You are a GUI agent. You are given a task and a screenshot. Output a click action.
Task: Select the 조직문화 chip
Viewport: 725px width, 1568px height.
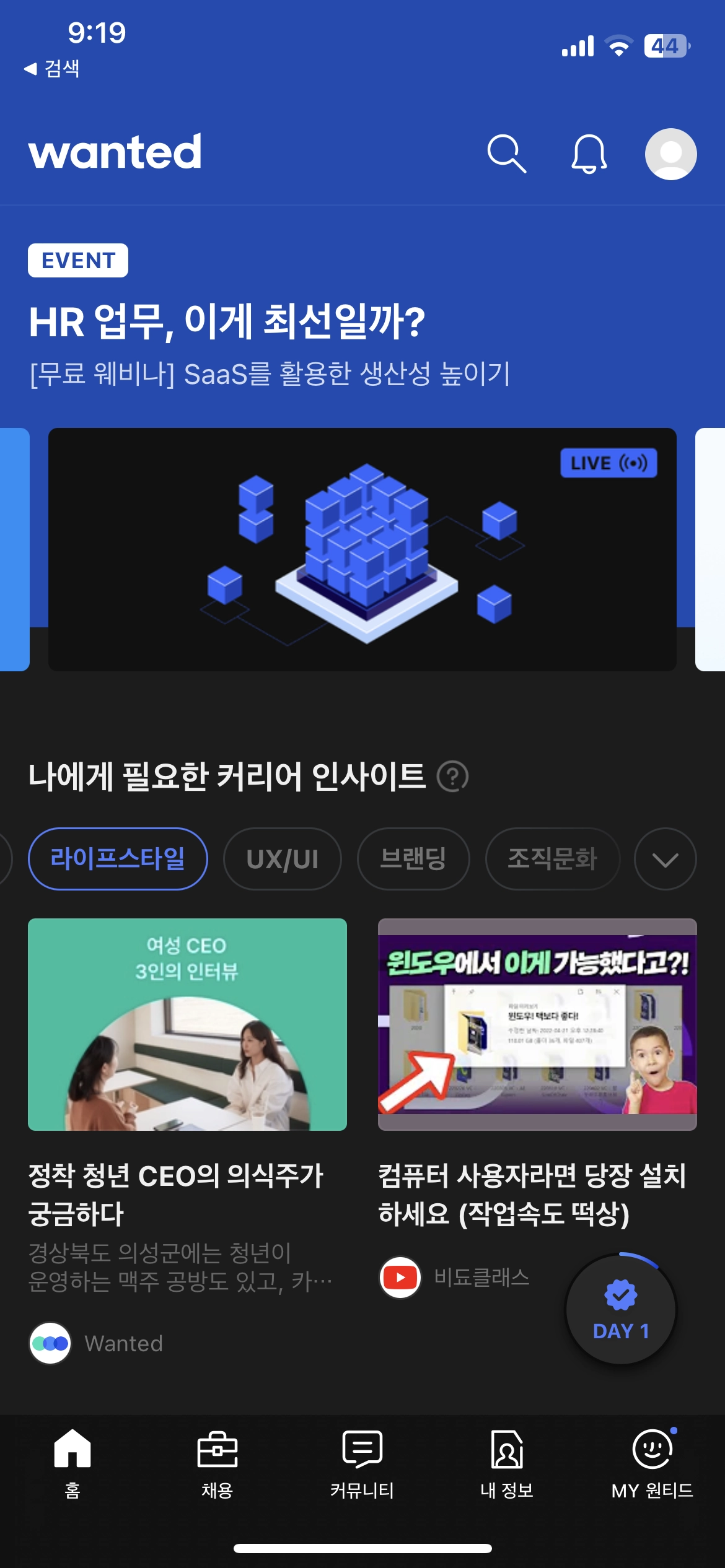pyautogui.click(x=552, y=859)
